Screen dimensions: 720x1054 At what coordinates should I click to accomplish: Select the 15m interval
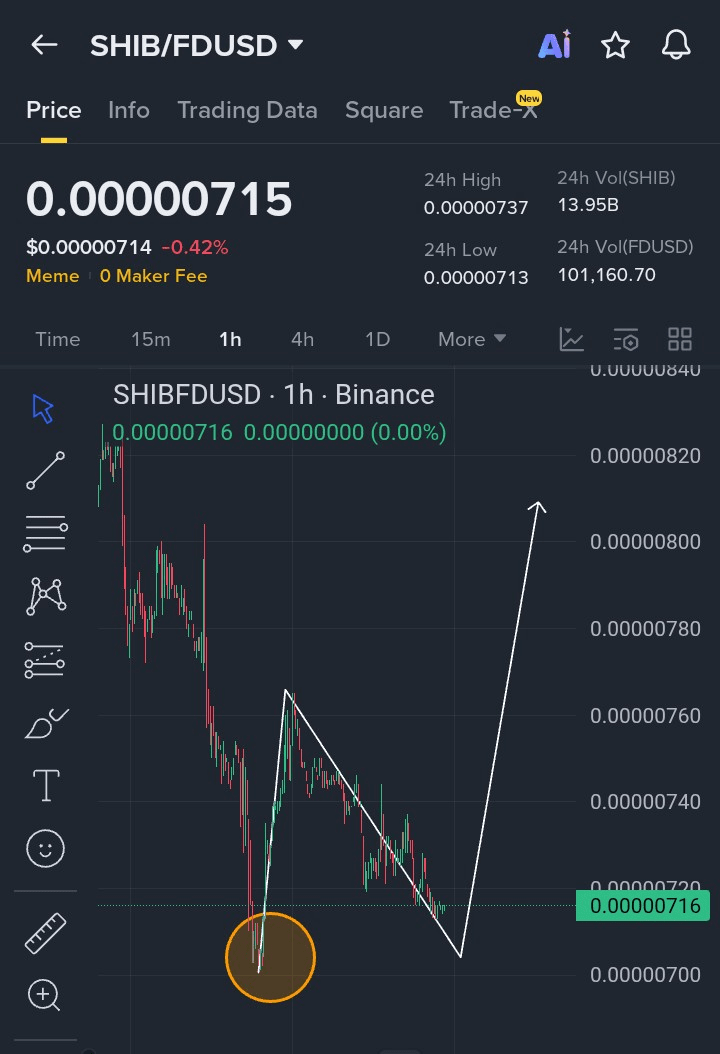click(151, 339)
